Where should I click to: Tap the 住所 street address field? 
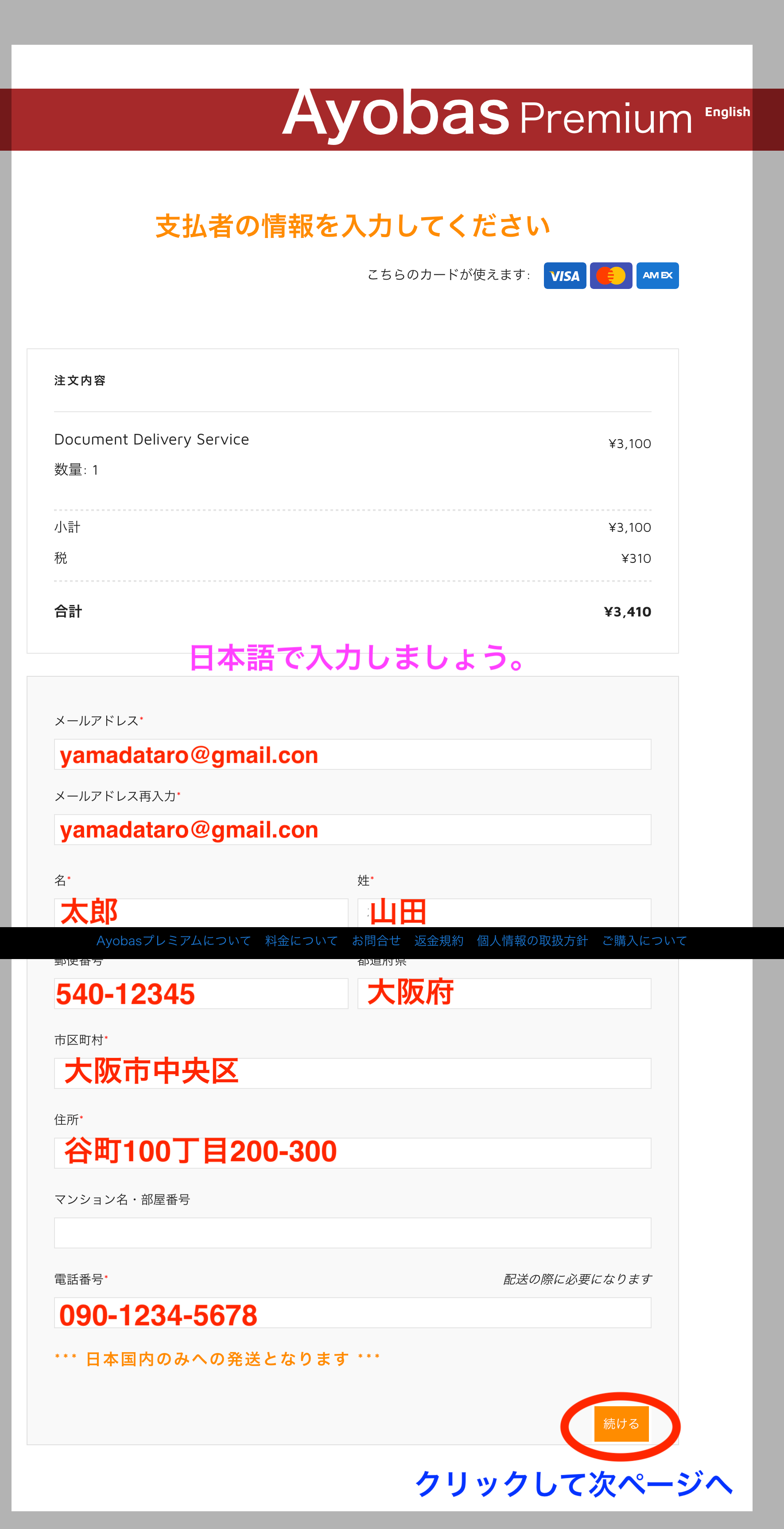(x=352, y=1153)
